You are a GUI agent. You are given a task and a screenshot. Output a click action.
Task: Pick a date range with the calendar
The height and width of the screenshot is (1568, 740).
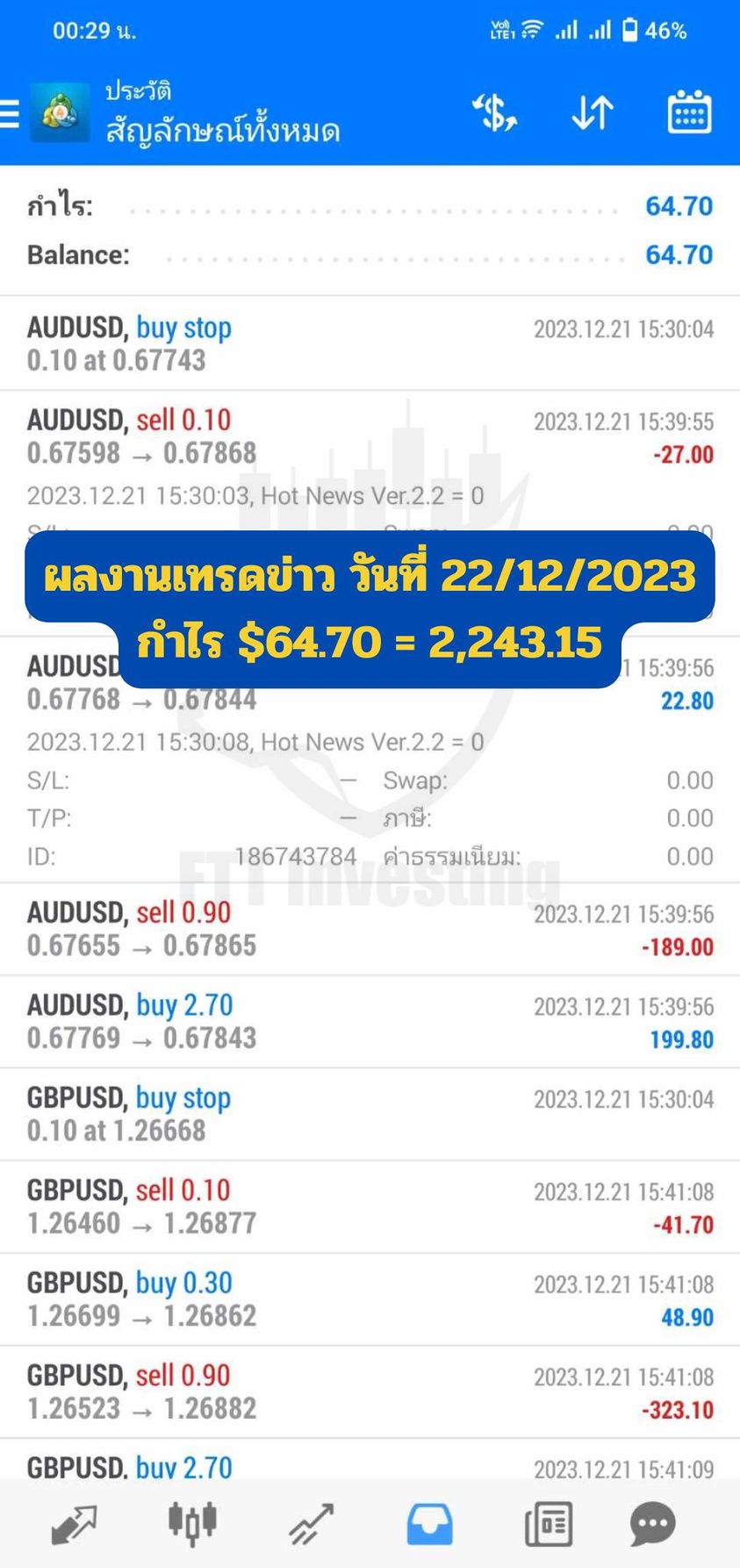[x=689, y=112]
